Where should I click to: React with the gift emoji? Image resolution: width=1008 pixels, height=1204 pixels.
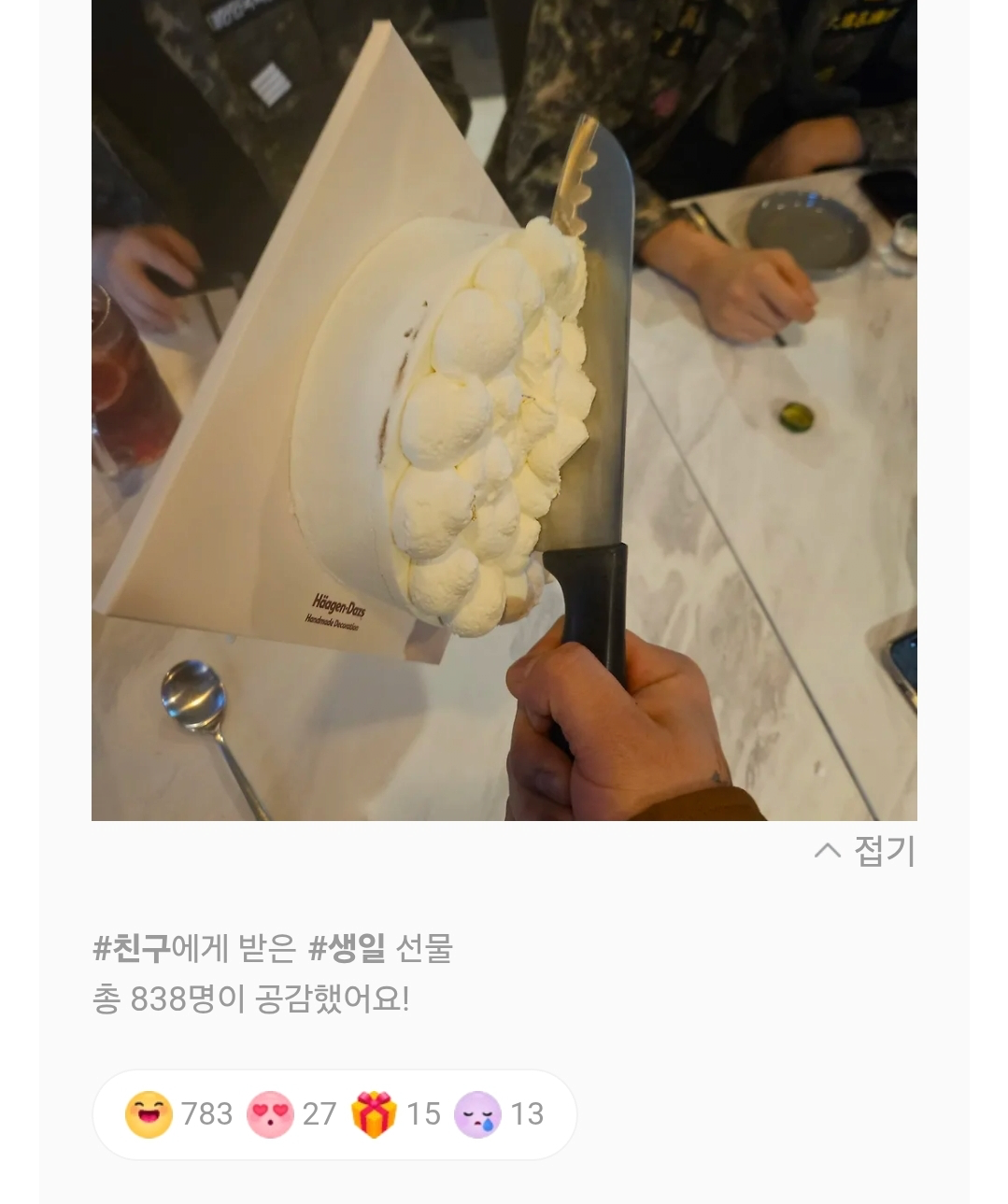click(374, 1113)
